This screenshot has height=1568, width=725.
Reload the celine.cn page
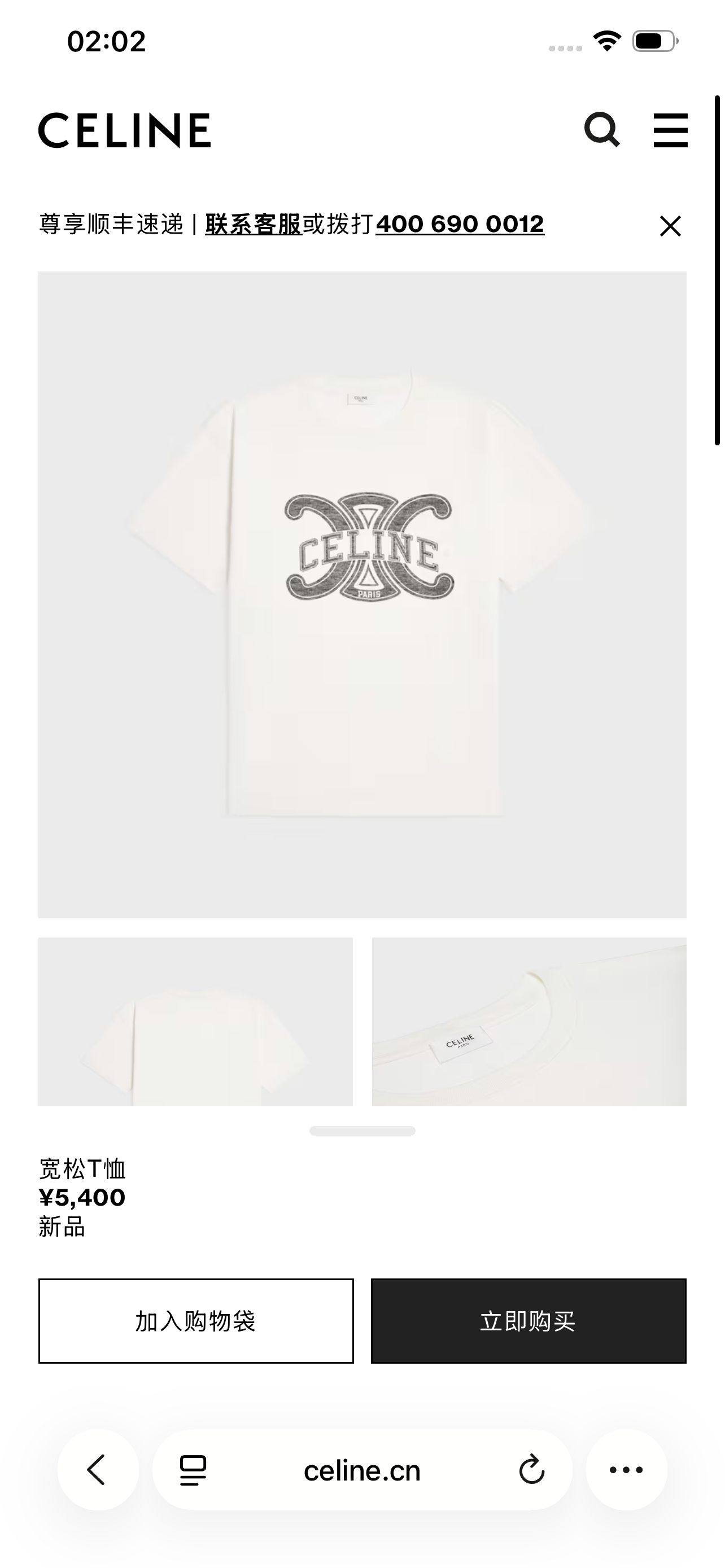(531, 1470)
